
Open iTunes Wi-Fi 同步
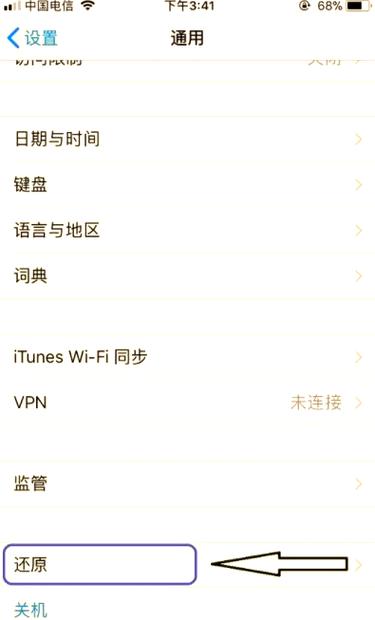(188, 357)
